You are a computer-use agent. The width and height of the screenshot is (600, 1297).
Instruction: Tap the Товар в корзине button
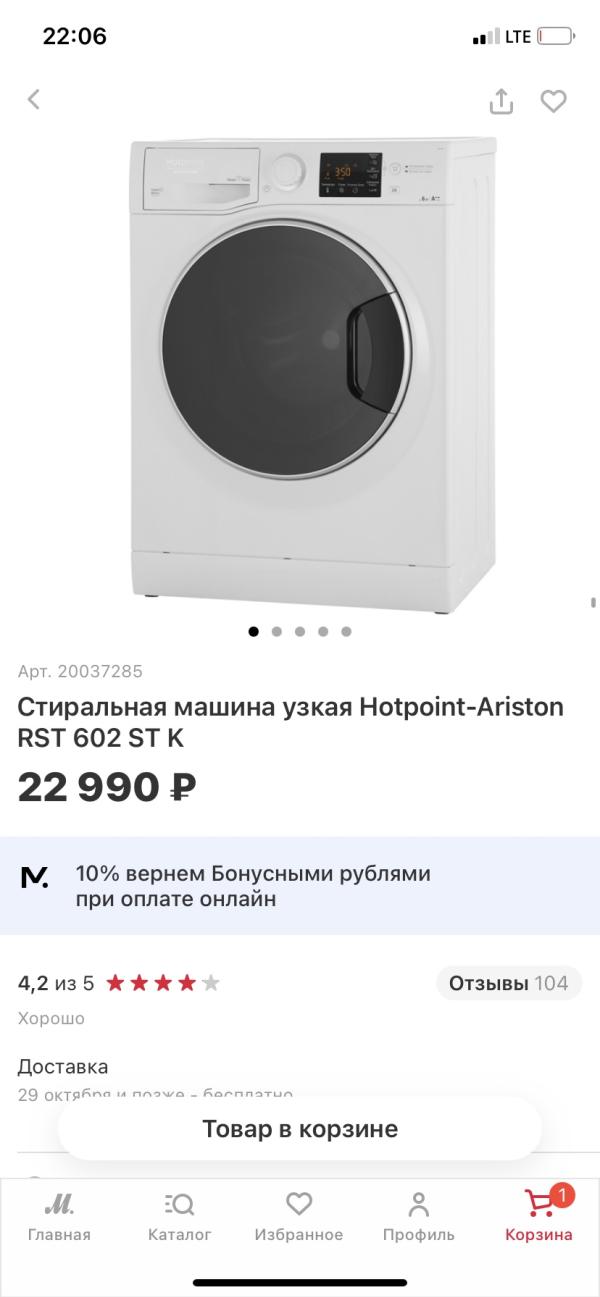(x=300, y=1129)
